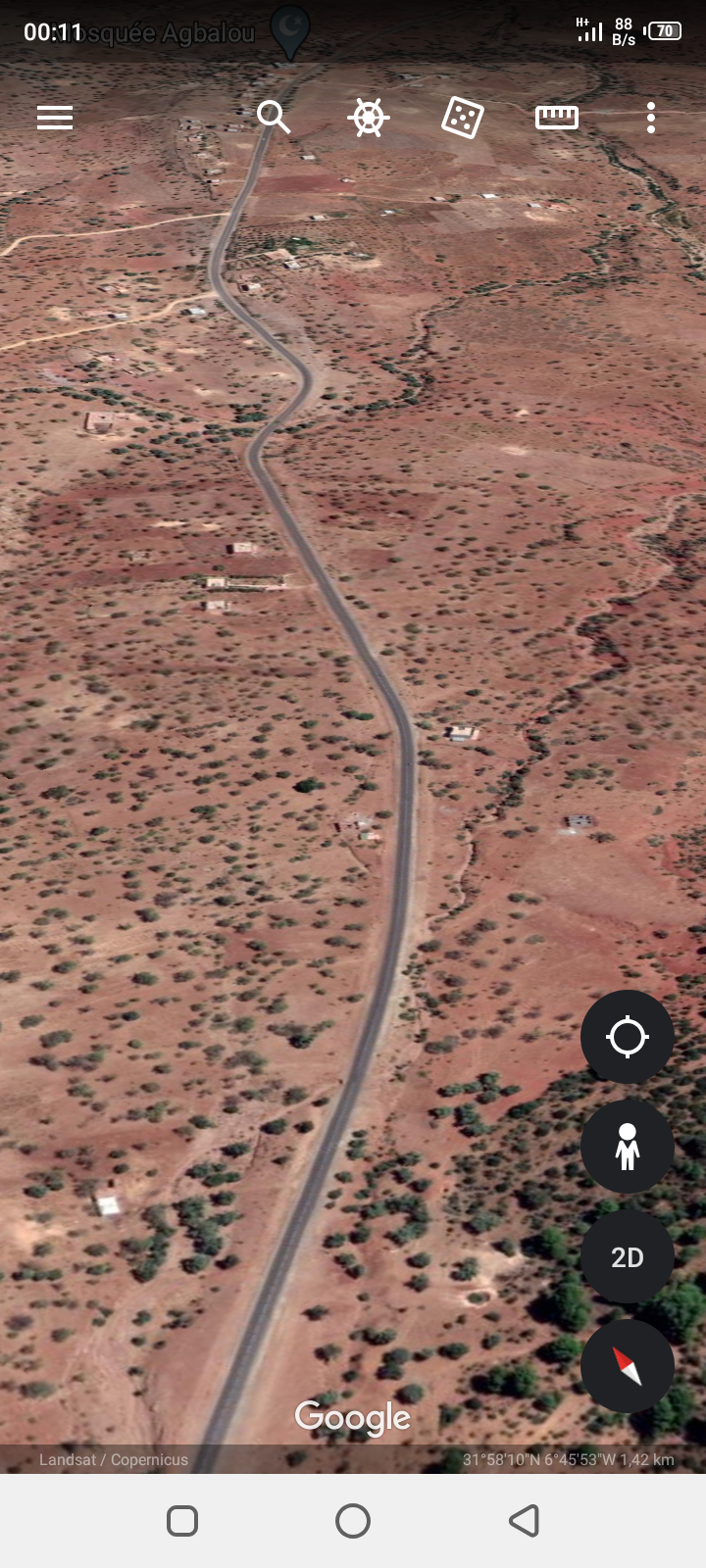The image size is (706, 1568).
Task: Open Voyager ship wheel
Action: click(x=368, y=118)
